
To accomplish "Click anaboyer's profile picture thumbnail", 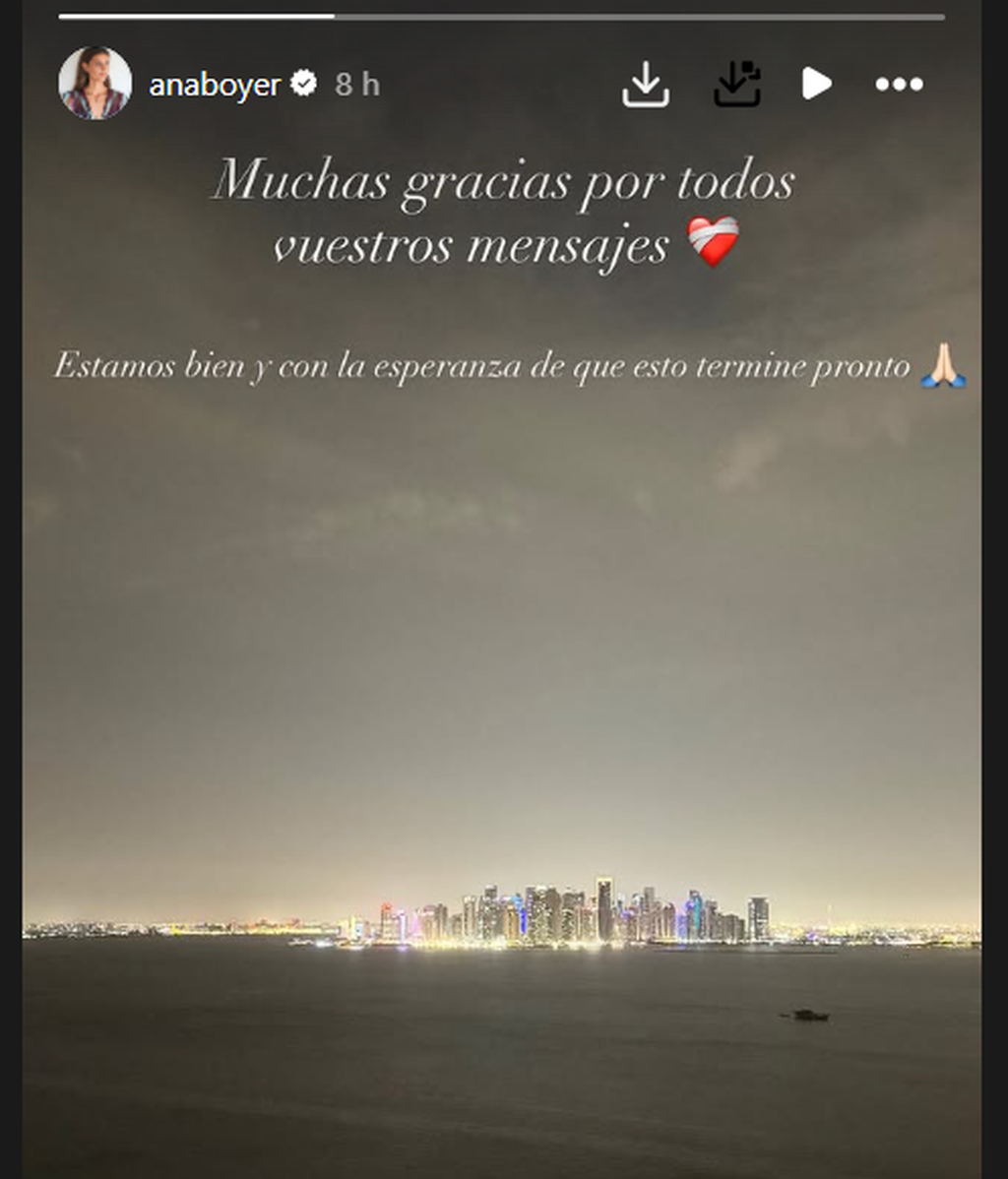I will click(x=96, y=84).
